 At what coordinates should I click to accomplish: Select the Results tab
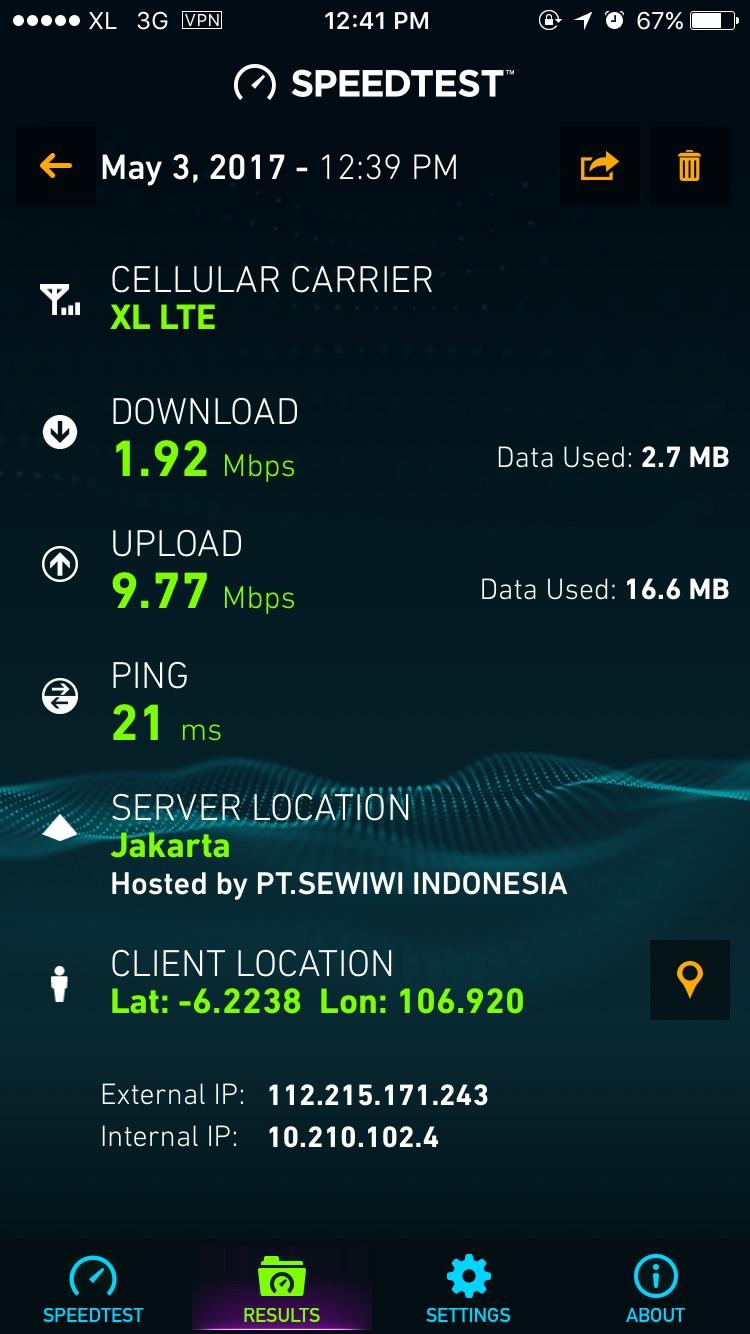pos(281,1290)
